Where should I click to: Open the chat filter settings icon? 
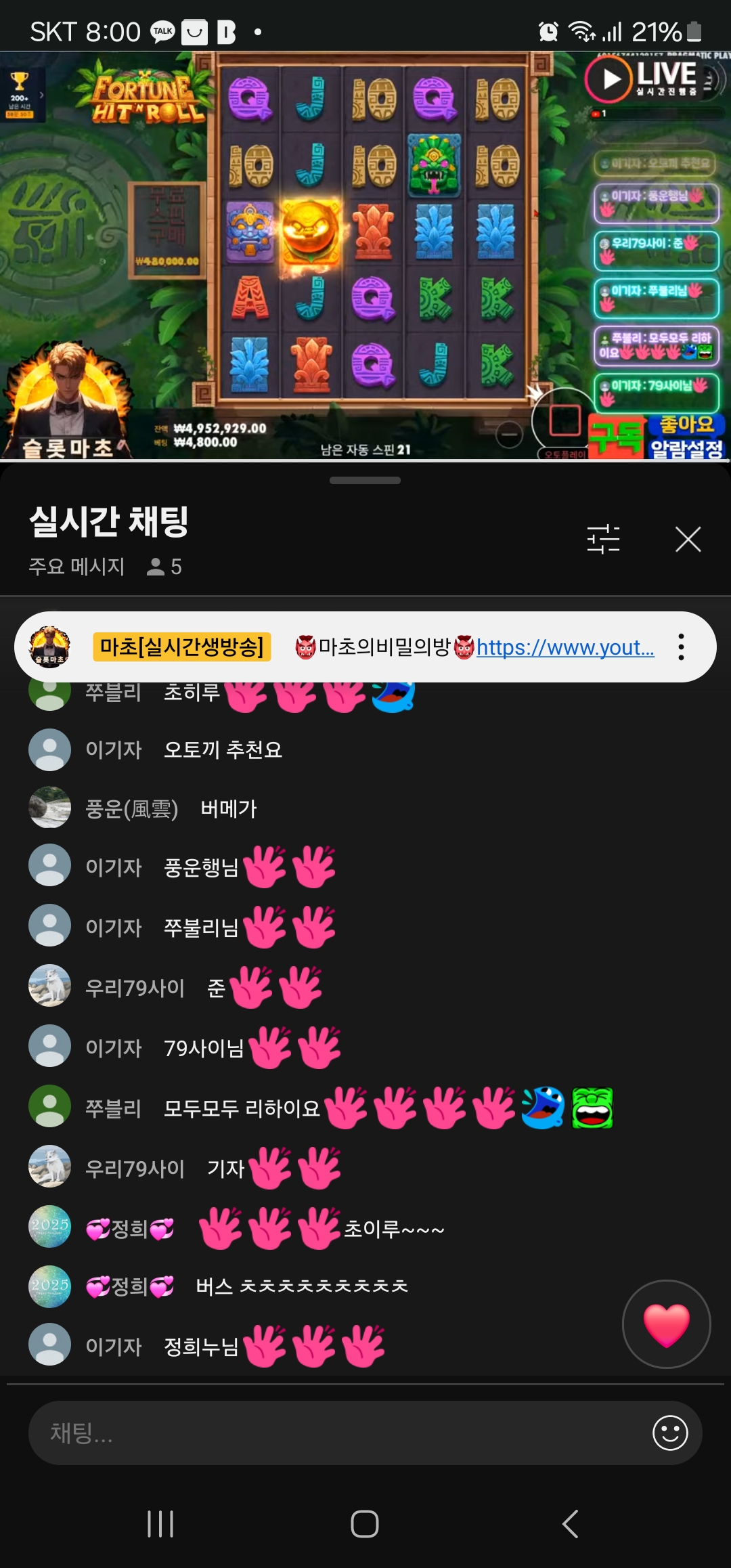[x=603, y=540]
